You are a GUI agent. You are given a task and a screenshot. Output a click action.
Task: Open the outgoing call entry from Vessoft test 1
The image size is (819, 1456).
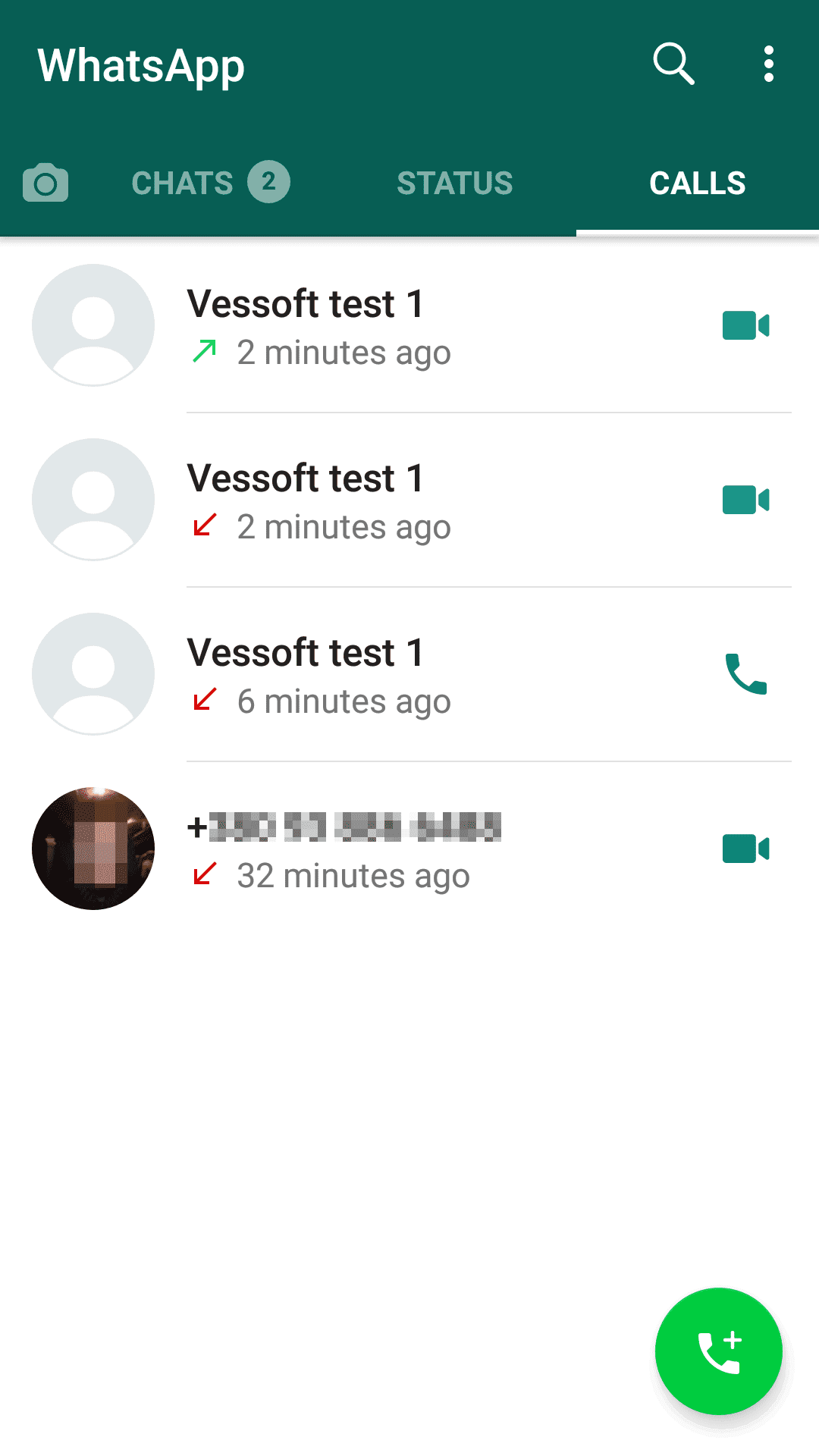pyautogui.click(x=409, y=326)
